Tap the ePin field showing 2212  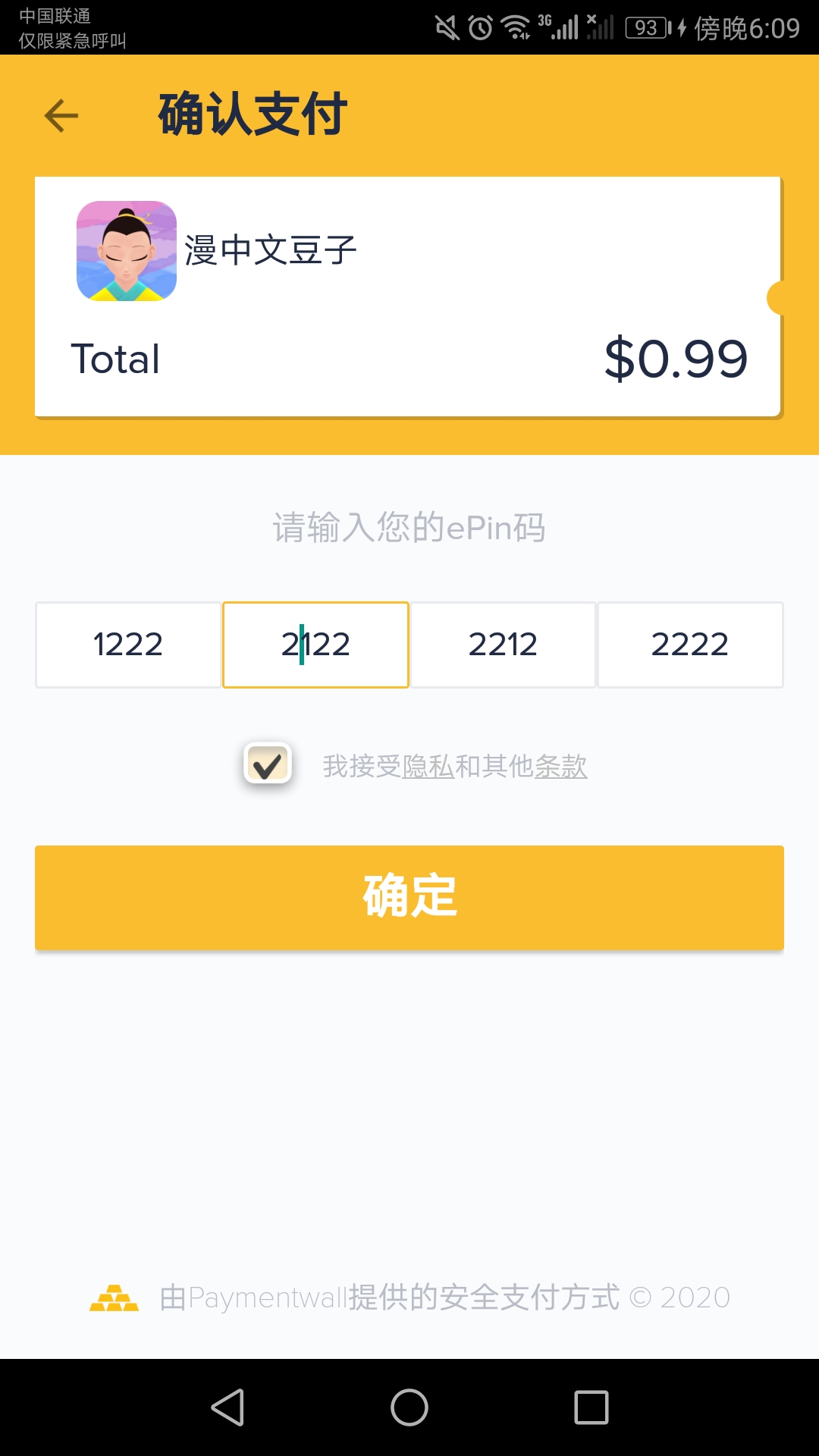pos(503,645)
